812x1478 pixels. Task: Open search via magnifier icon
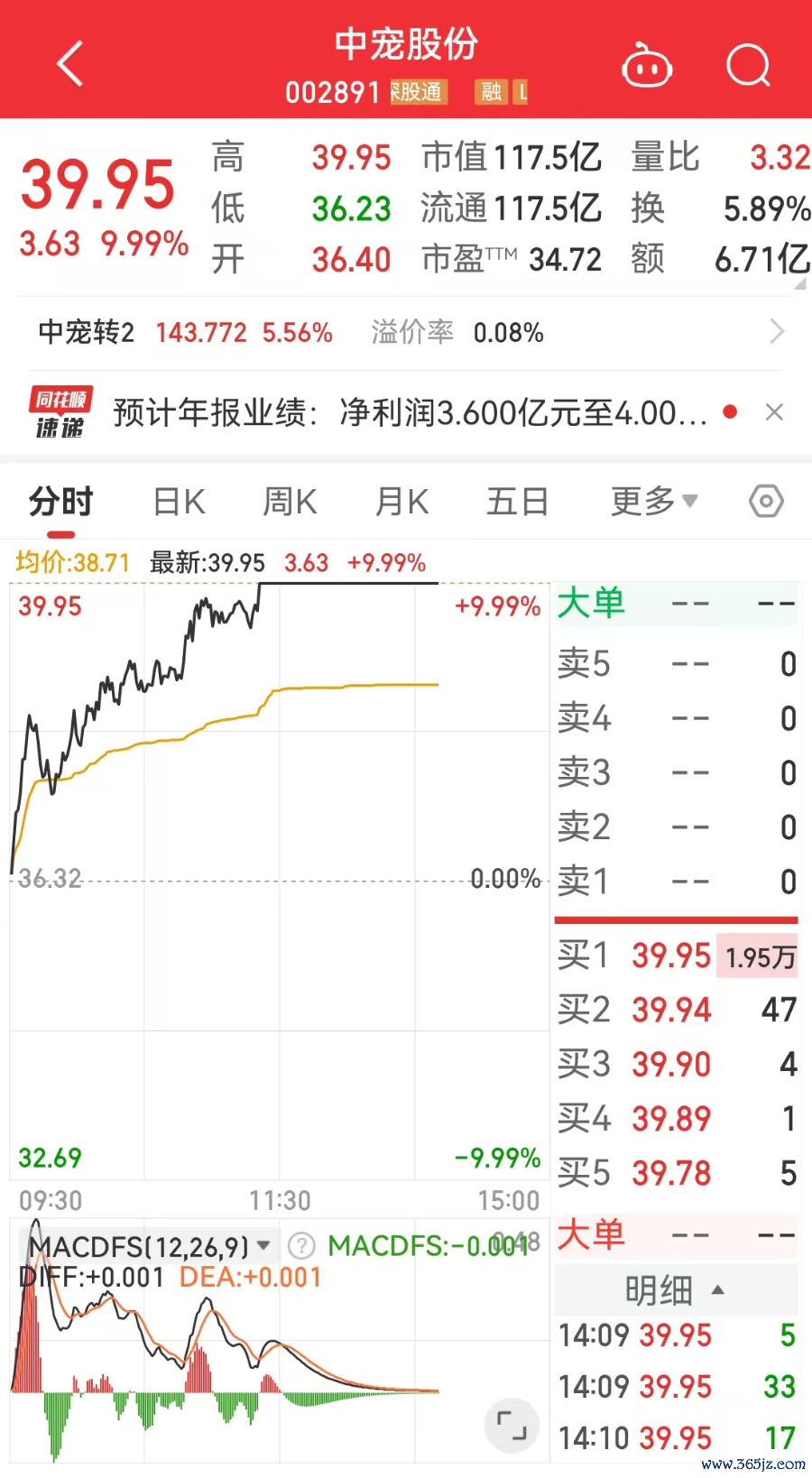tap(748, 66)
